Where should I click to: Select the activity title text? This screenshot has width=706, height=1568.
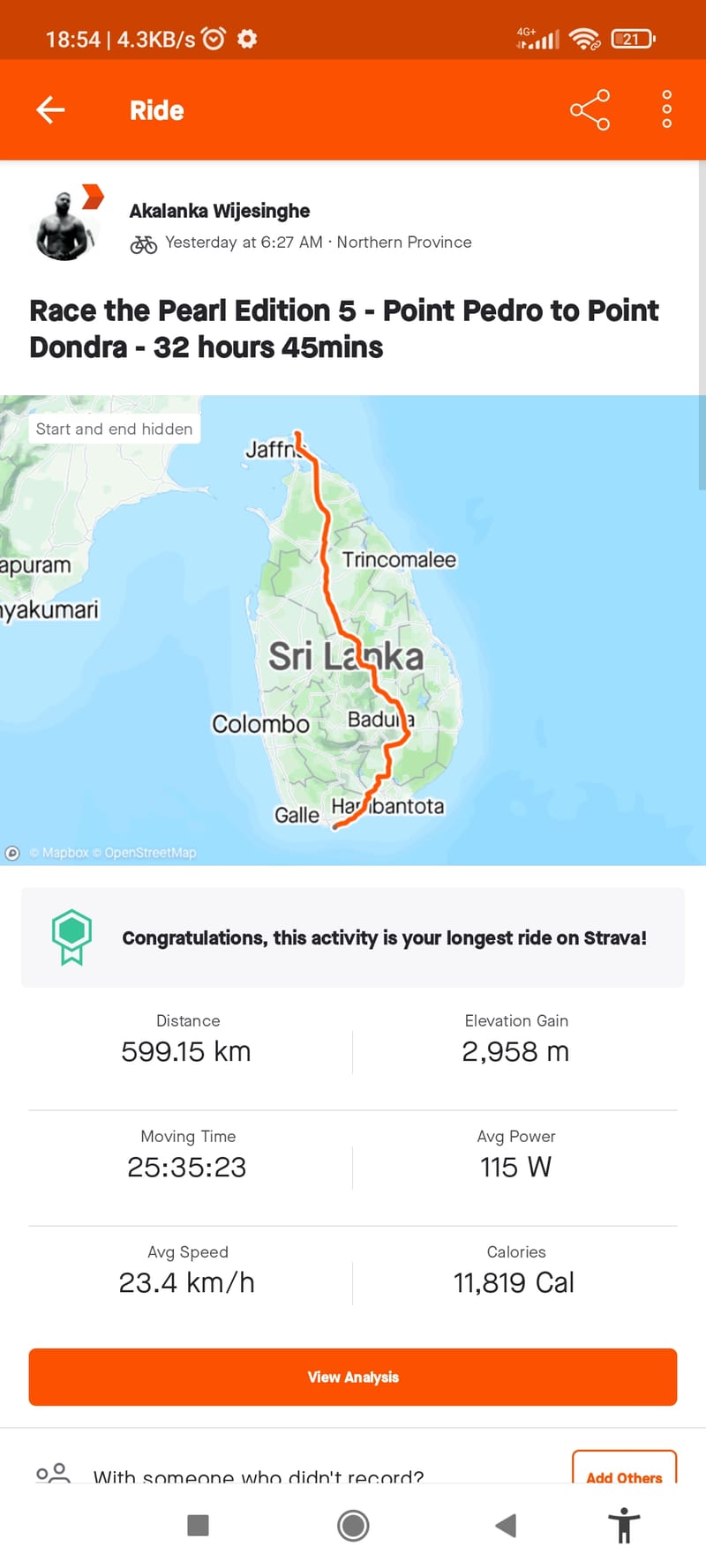tap(343, 327)
